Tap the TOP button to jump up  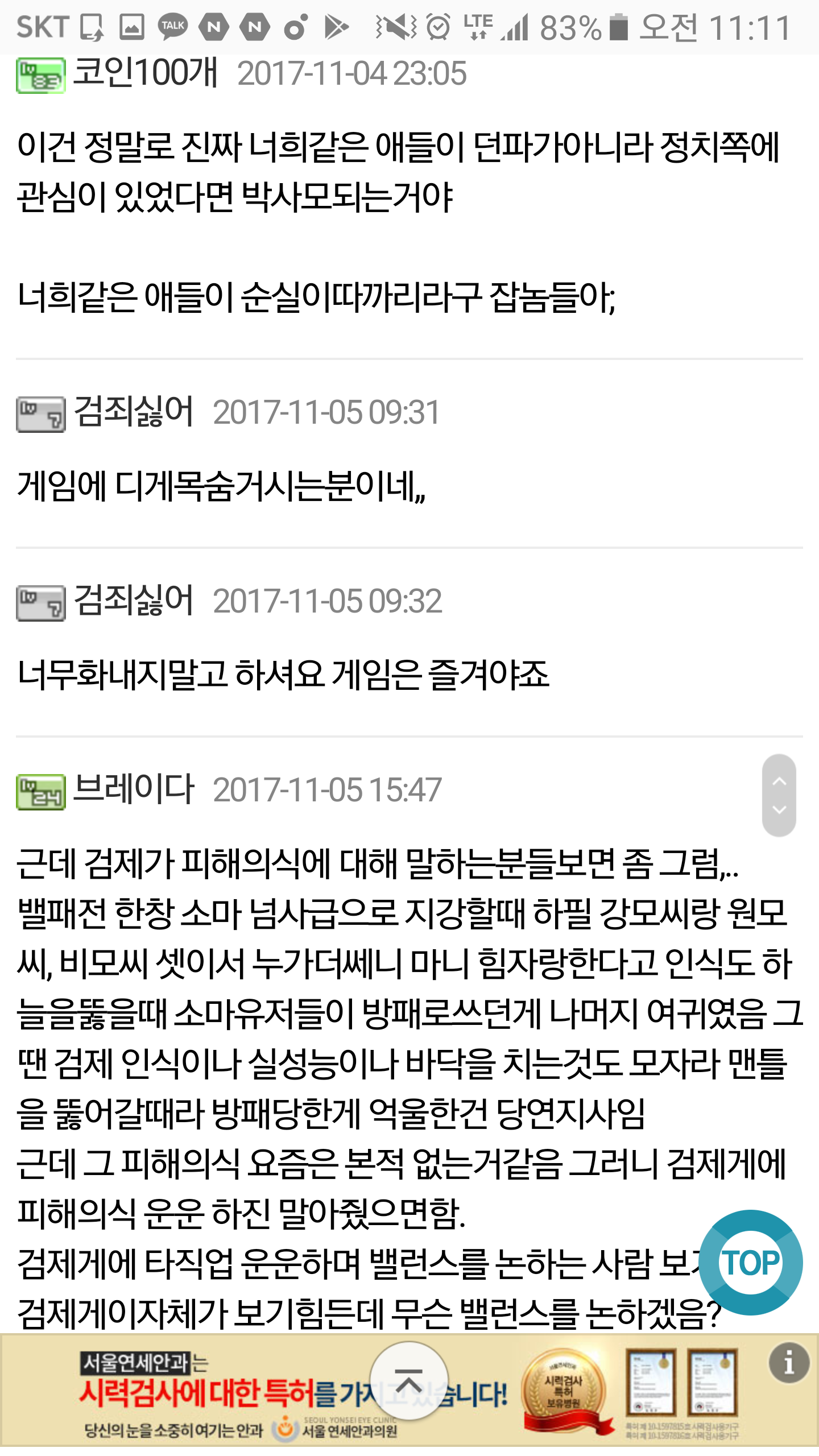(x=750, y=1262)
